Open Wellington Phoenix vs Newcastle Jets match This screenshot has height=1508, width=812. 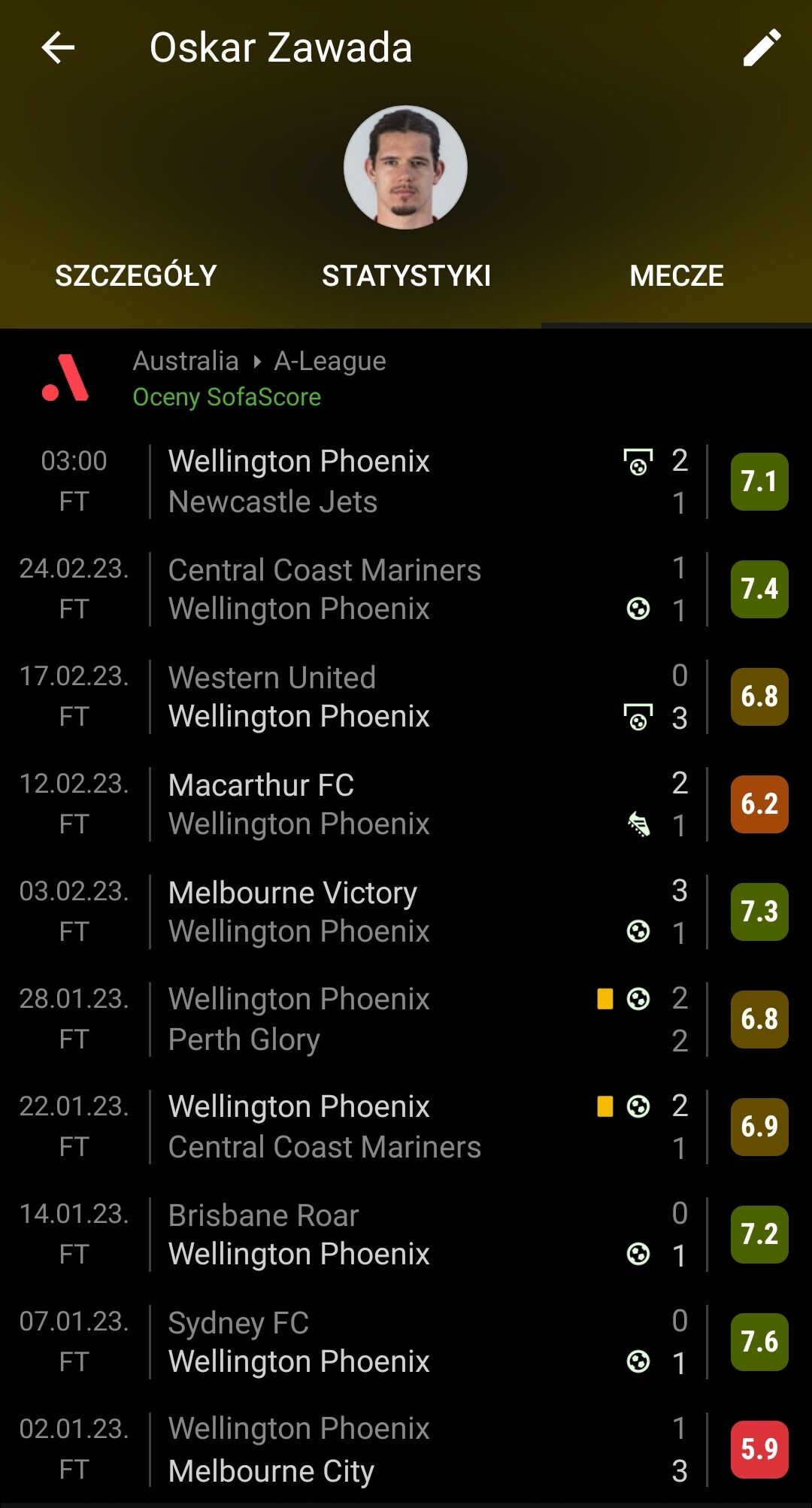376,481
